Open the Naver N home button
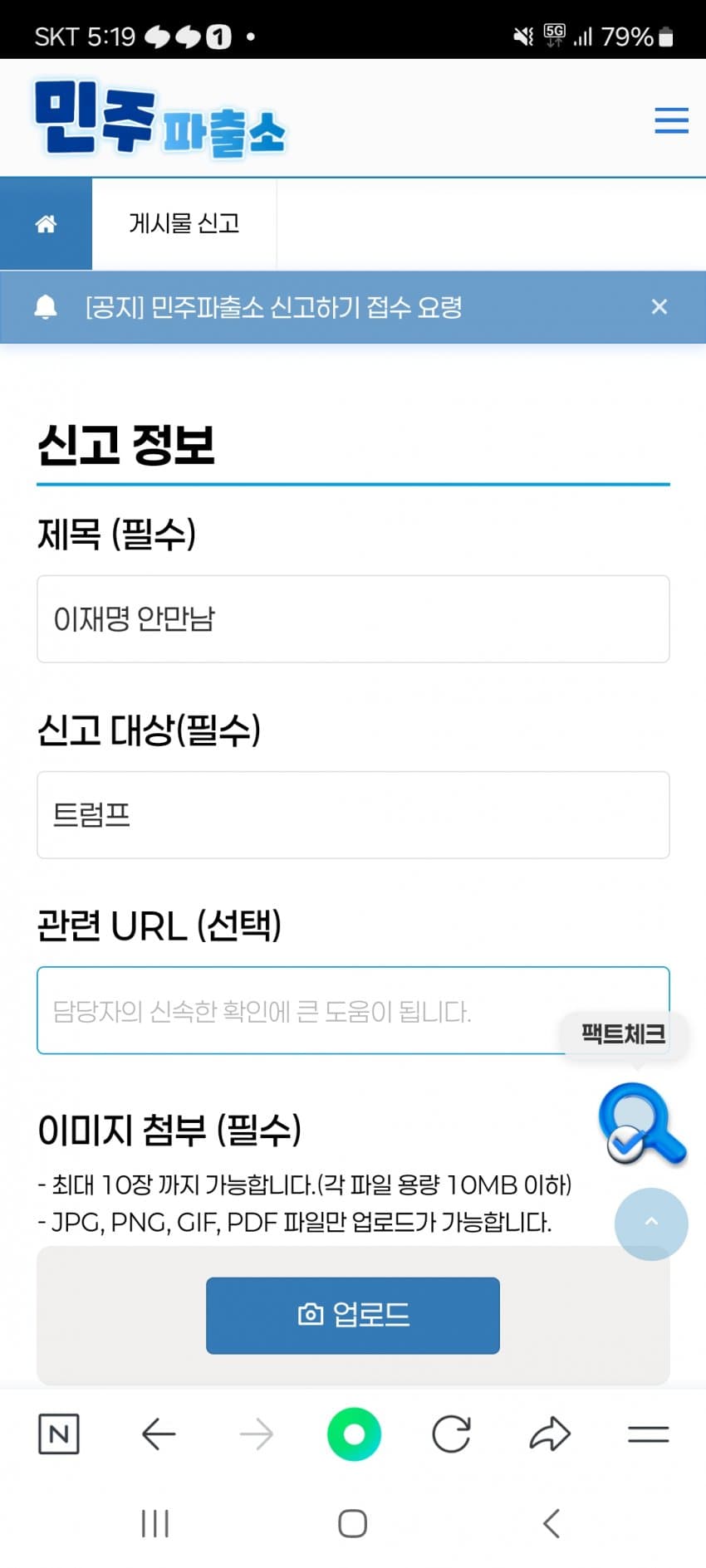706x1568 pixels. click(59, 1434)
